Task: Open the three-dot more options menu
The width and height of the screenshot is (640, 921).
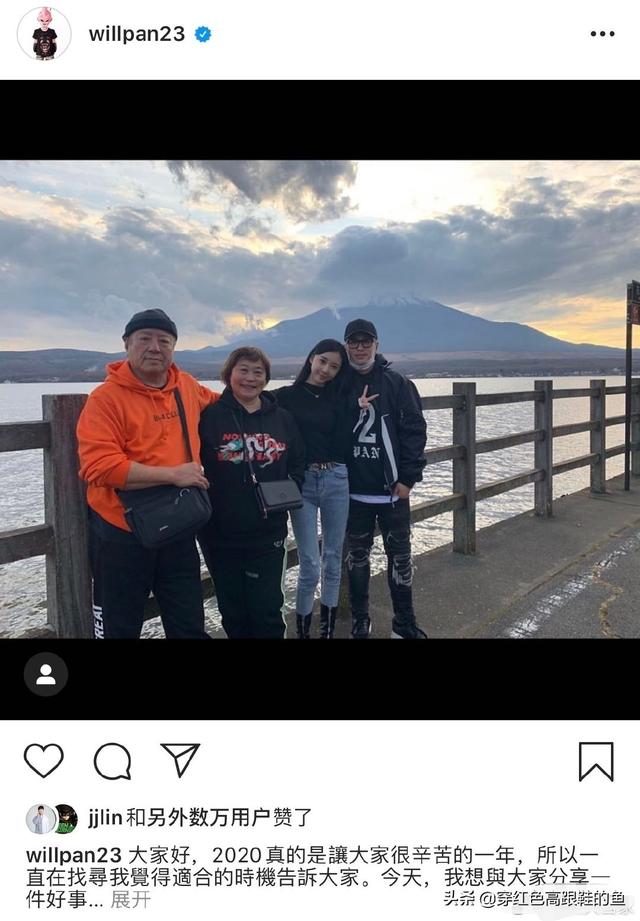Action: tap(602, 34)
